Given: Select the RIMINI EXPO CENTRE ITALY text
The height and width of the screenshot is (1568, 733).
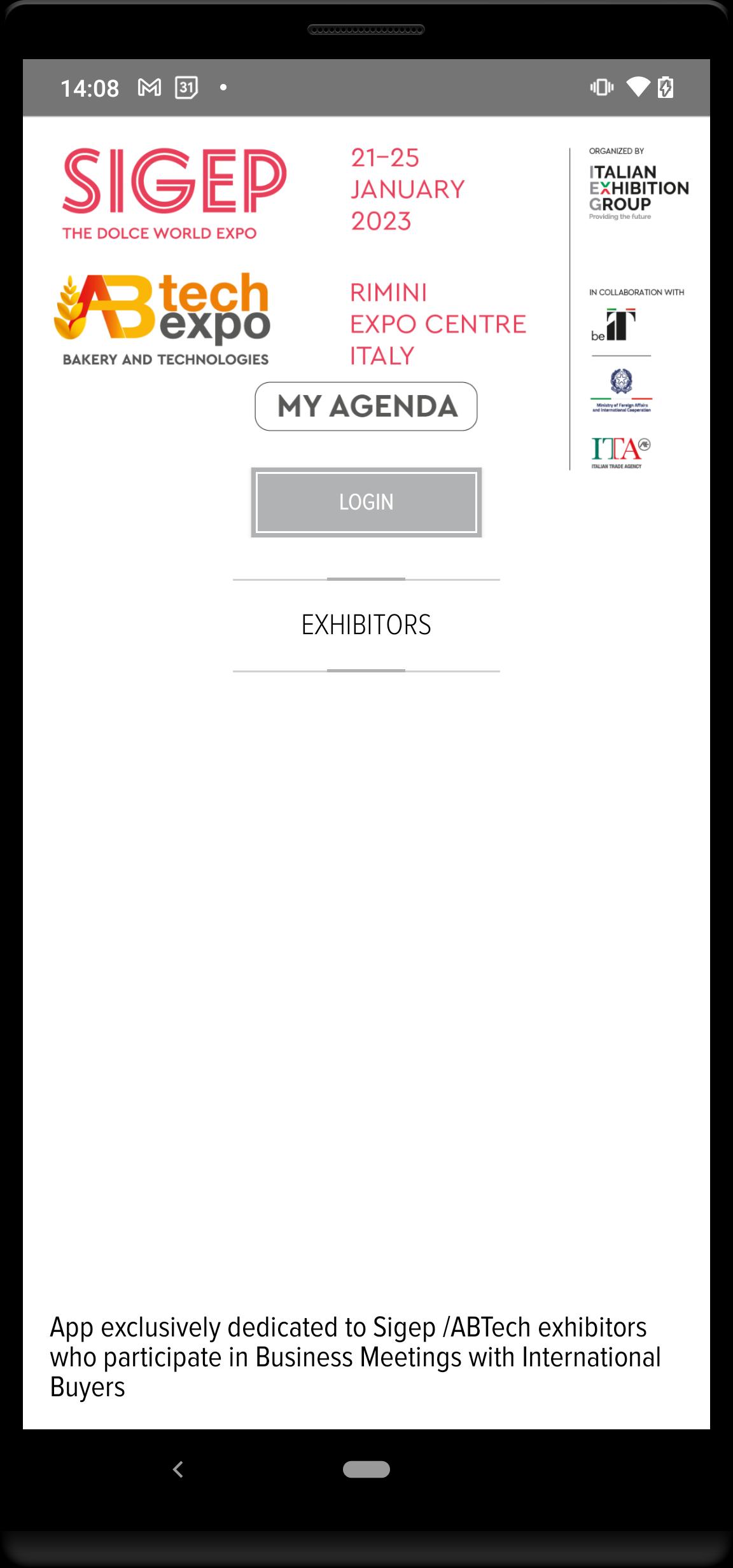Looking at the screenshot, I should (438, 323).
